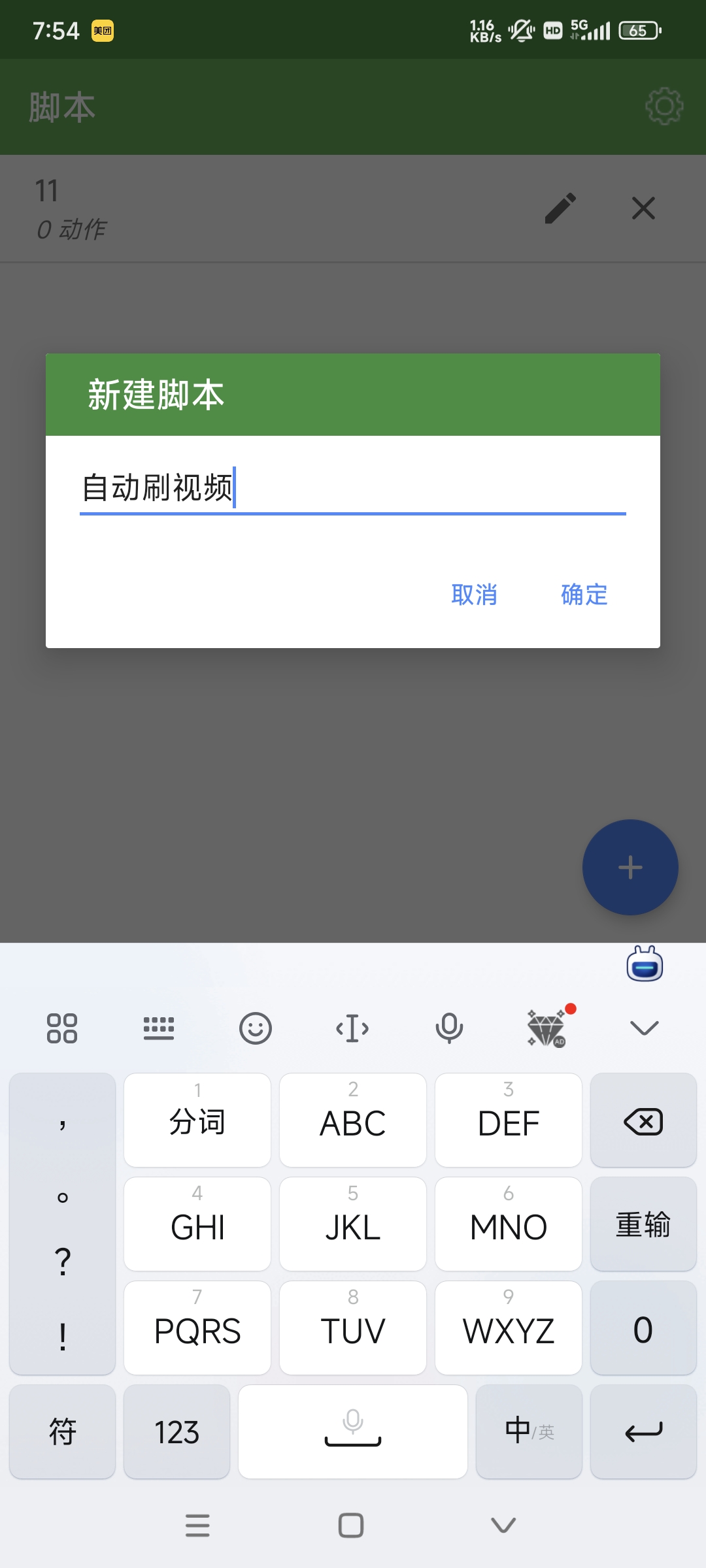The width and height of the screenshot is (706, 1568).
Task: Switch the keyboard to 123 number mode
Action: pyautogui.click(x=176, y=1432)
